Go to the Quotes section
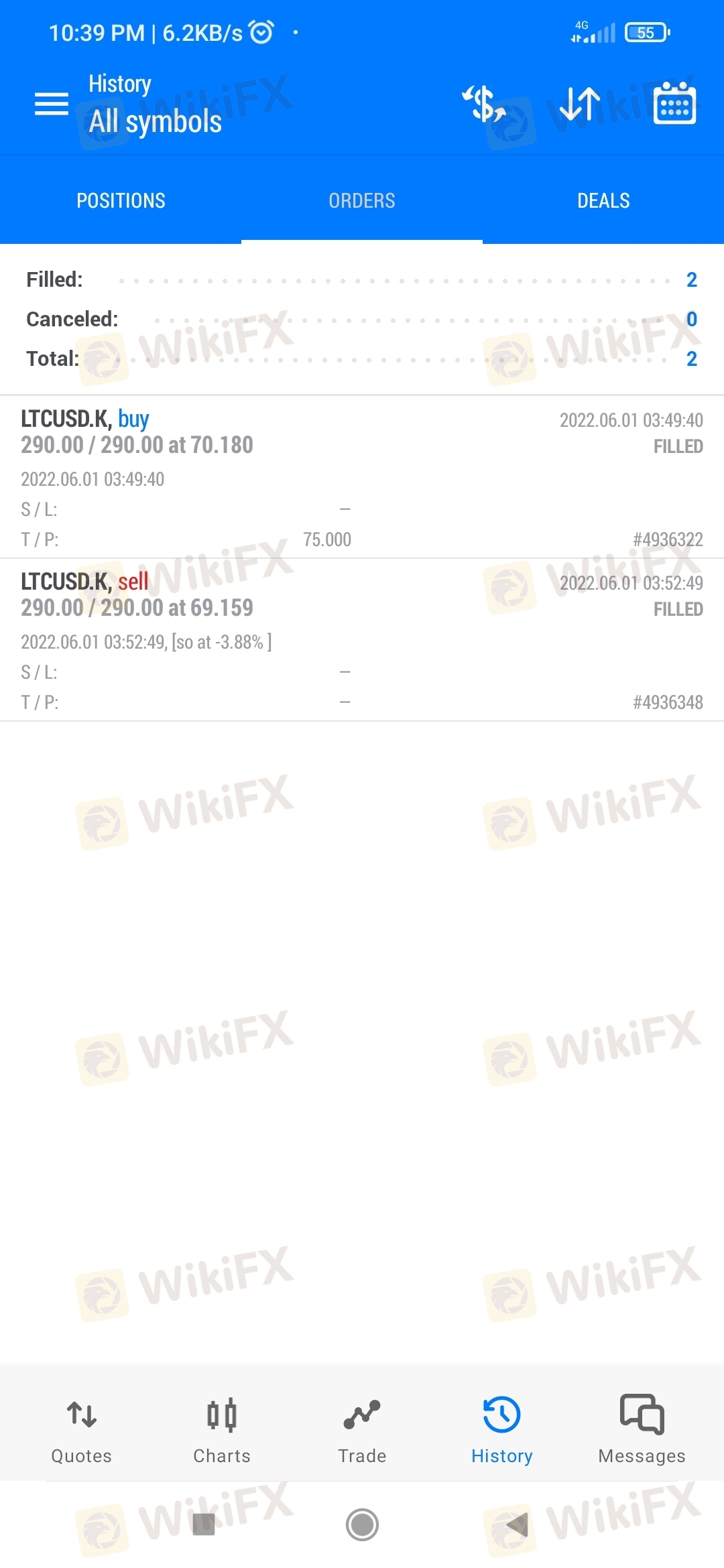Screen dimensions: 724x1568 82,1430
